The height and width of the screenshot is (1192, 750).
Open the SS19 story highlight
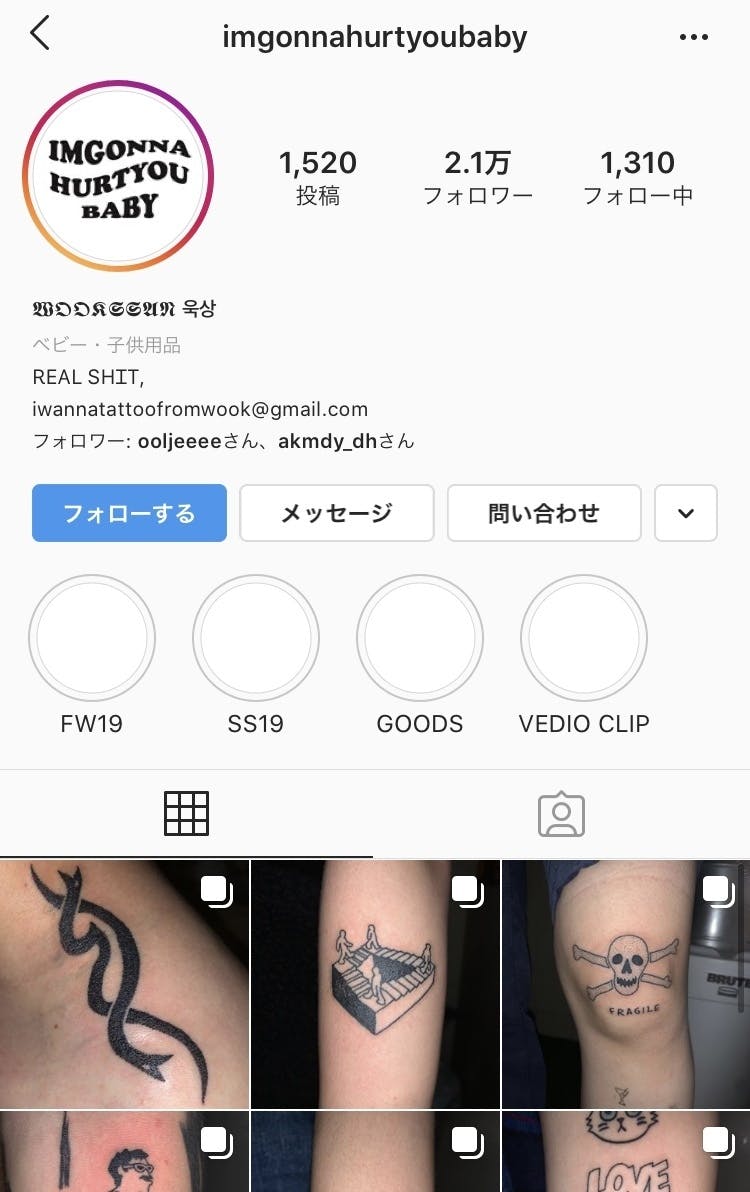pyautogui.click(x=256, y=638)
